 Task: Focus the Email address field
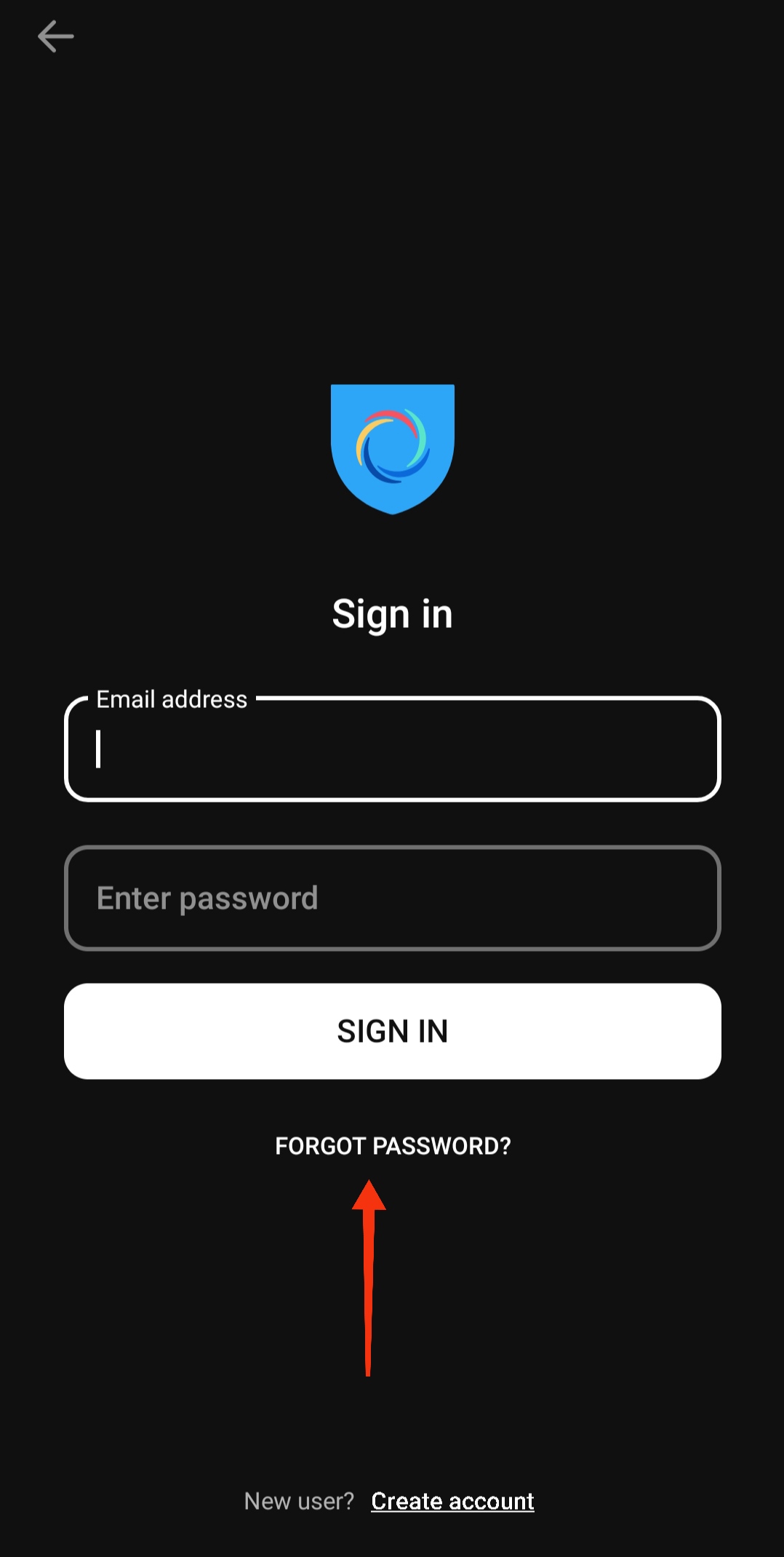tap(392, 750)
